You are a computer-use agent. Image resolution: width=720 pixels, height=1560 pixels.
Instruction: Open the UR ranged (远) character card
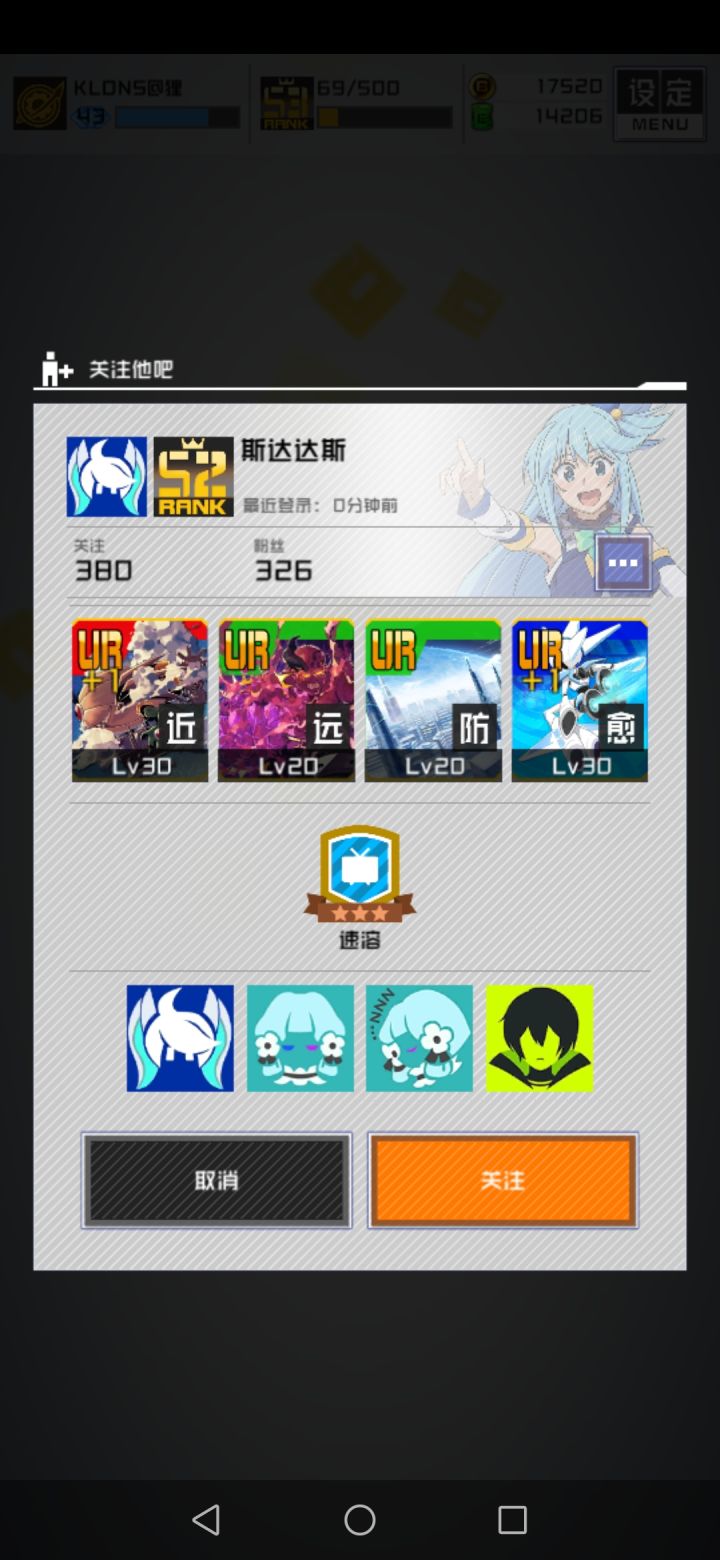click(286, 700)
